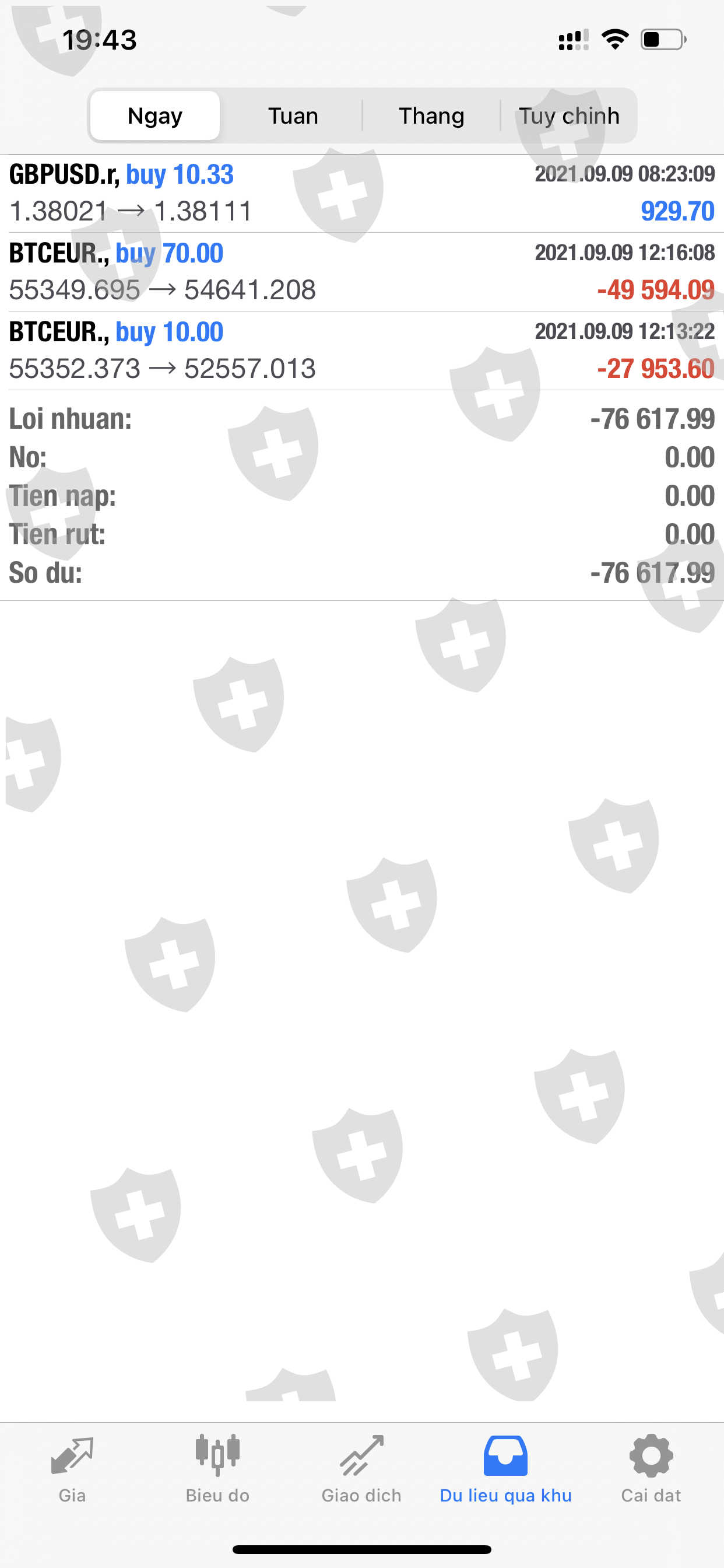Image resolution: width=724 pixels, height=1568 pixels.
Task: Open the BTCEUR buy 10.00 trade
Action: tap(362, 351)
